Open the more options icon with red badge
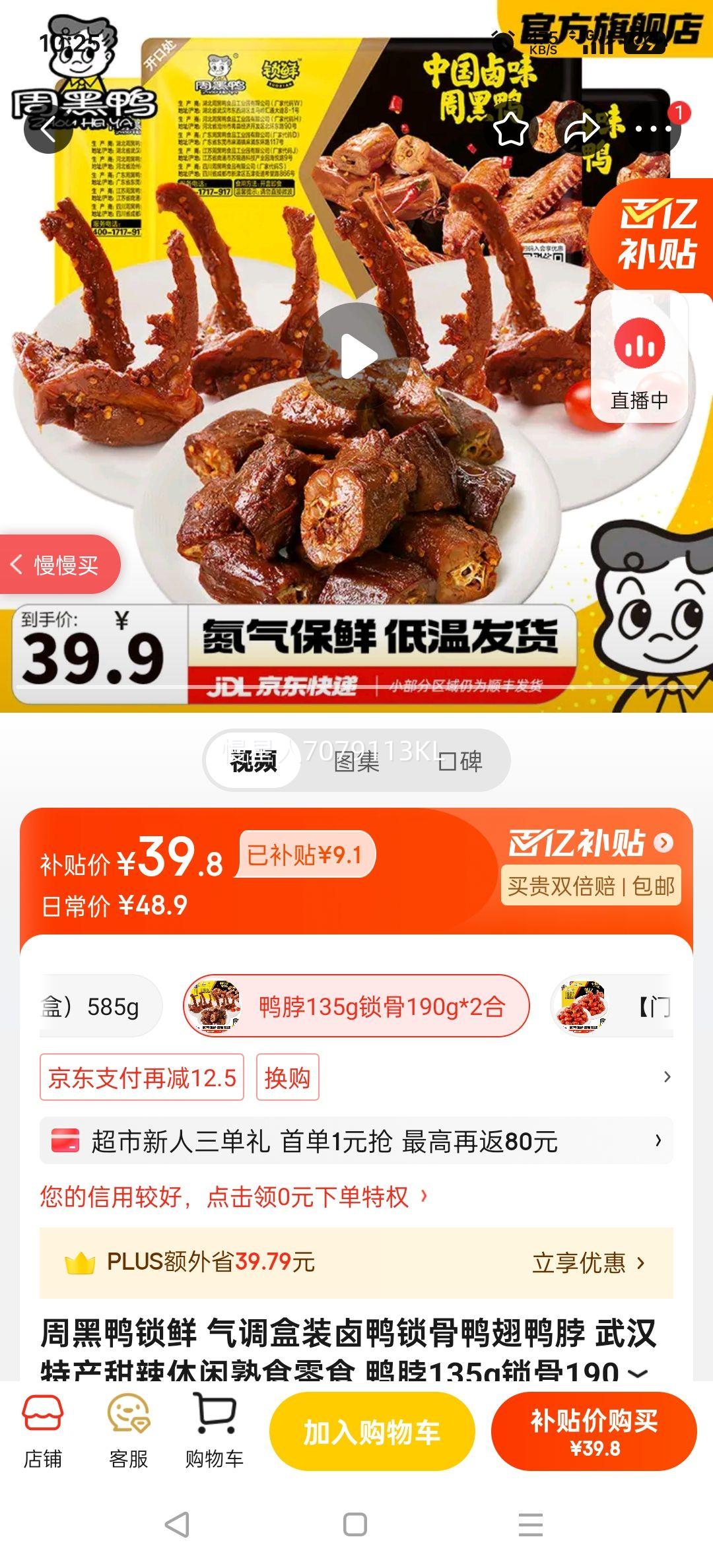This screenshot has width=713, height=1568. point(650,131)
